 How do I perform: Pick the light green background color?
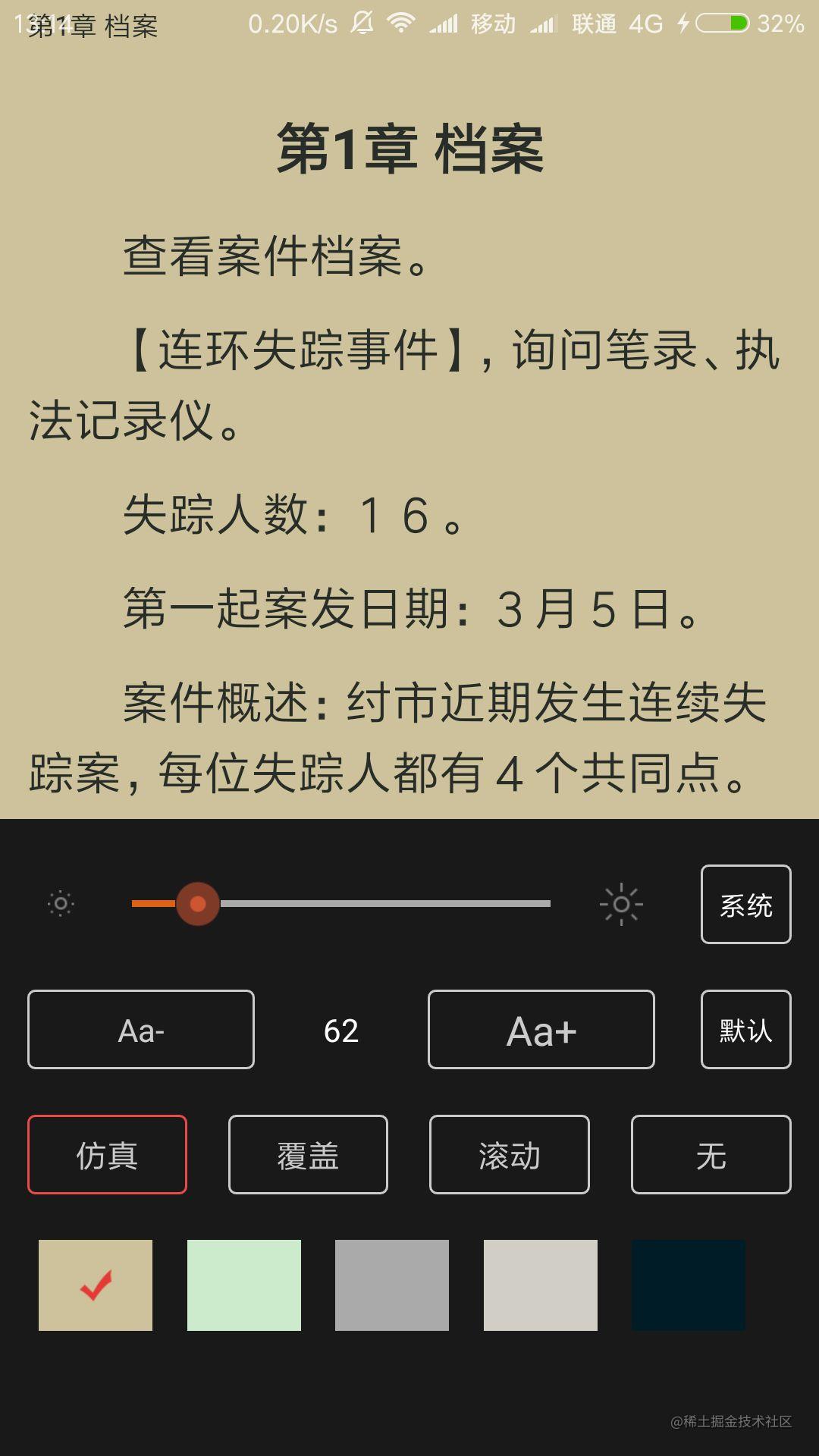pyautogui.click(x=244, y=1285)
